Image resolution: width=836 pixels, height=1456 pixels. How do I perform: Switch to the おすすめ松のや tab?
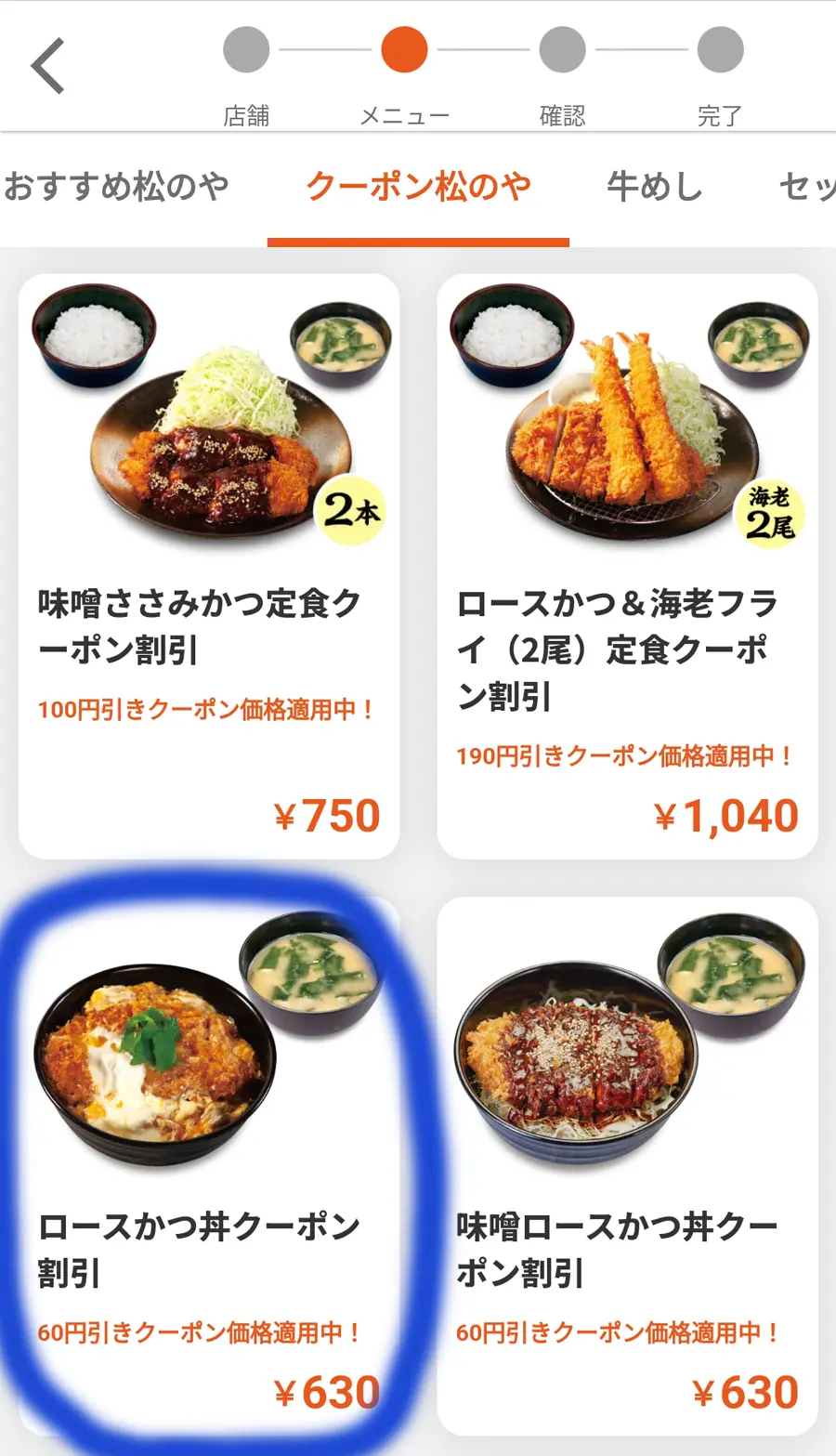coord(116,188)
